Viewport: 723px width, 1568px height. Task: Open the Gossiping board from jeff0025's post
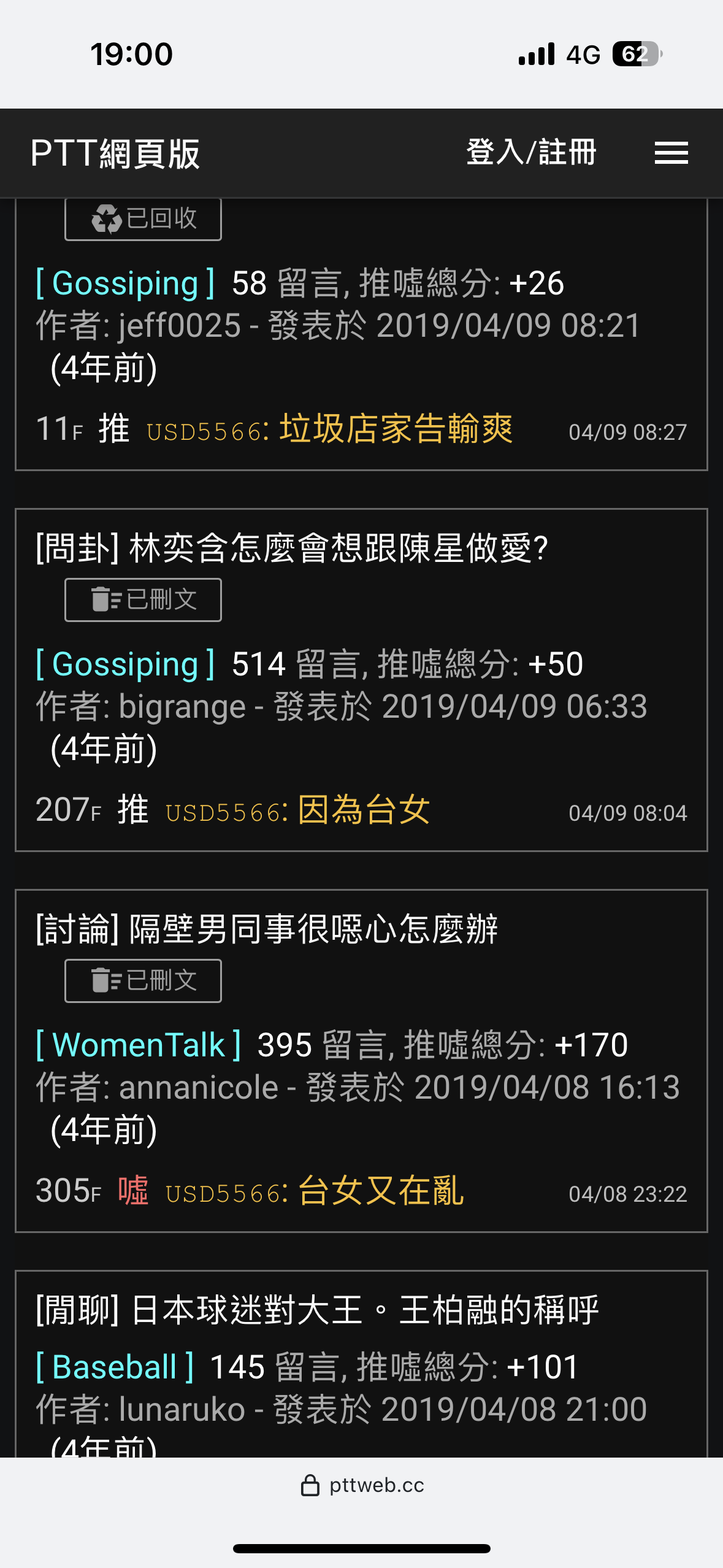pyautogui.click(x=125, y=283)
